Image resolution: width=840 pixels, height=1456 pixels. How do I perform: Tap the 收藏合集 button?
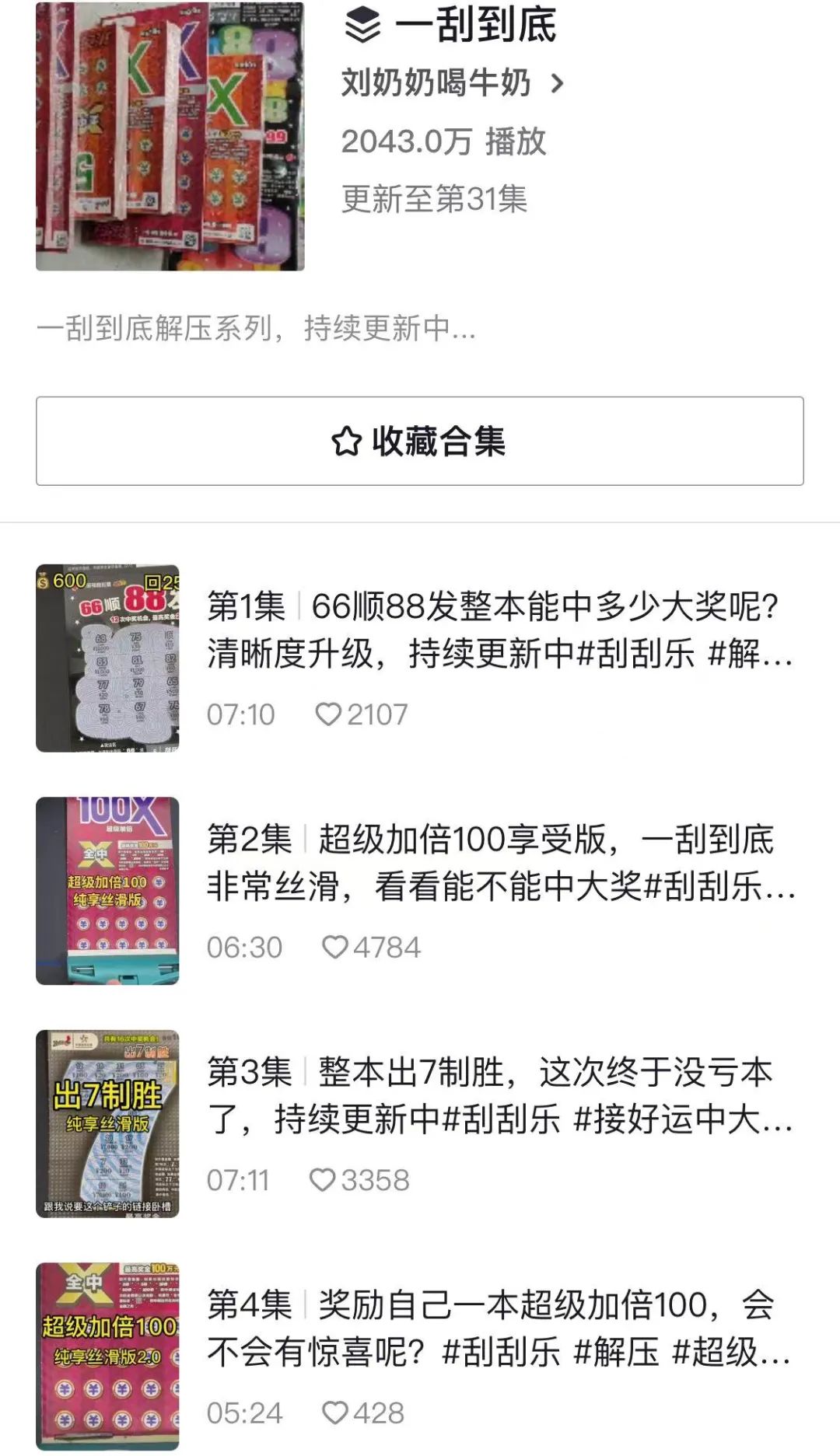coord(419,441)
